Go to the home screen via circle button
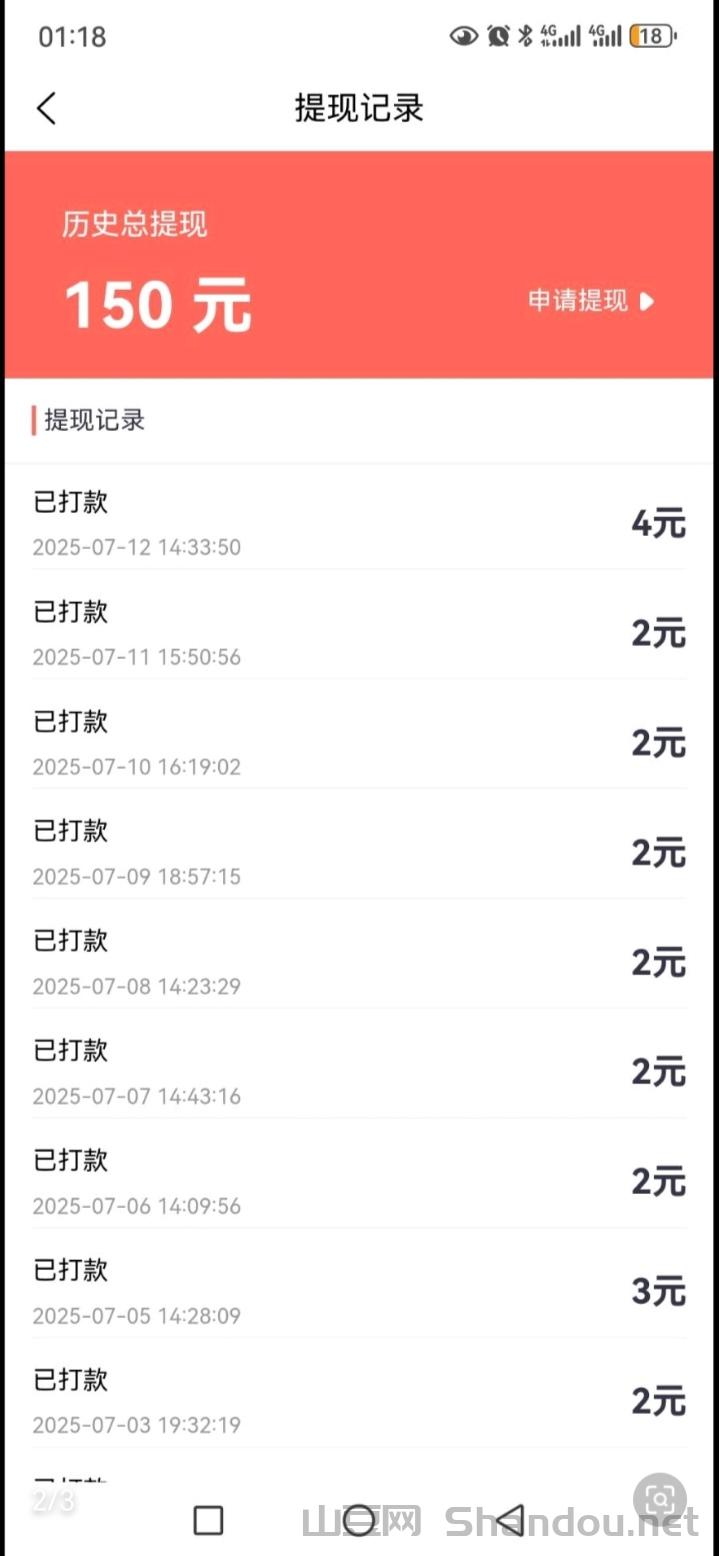The height and width of the screenshot is (1556, 719). [359, 1520]
